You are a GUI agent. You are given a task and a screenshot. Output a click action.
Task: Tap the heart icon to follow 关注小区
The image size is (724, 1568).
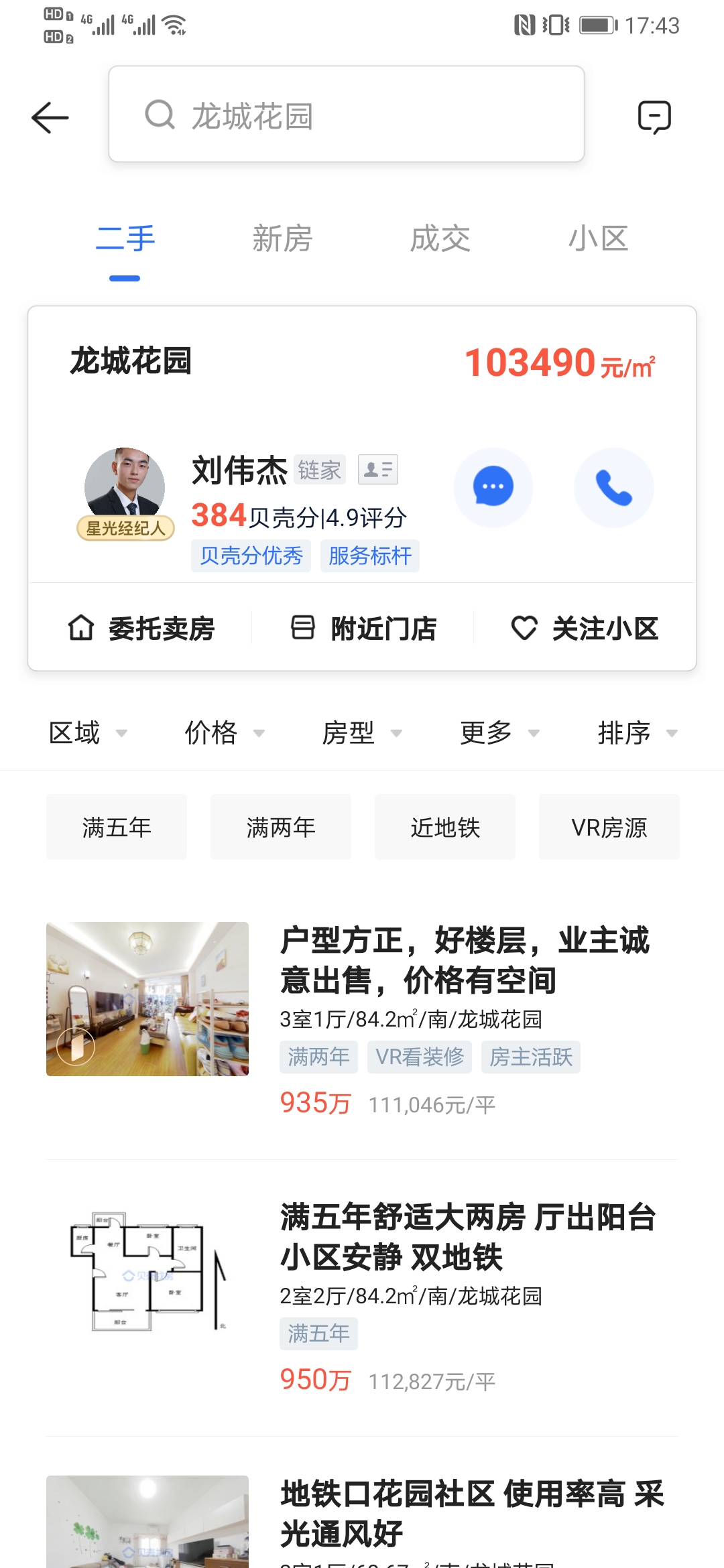[524, 628]
